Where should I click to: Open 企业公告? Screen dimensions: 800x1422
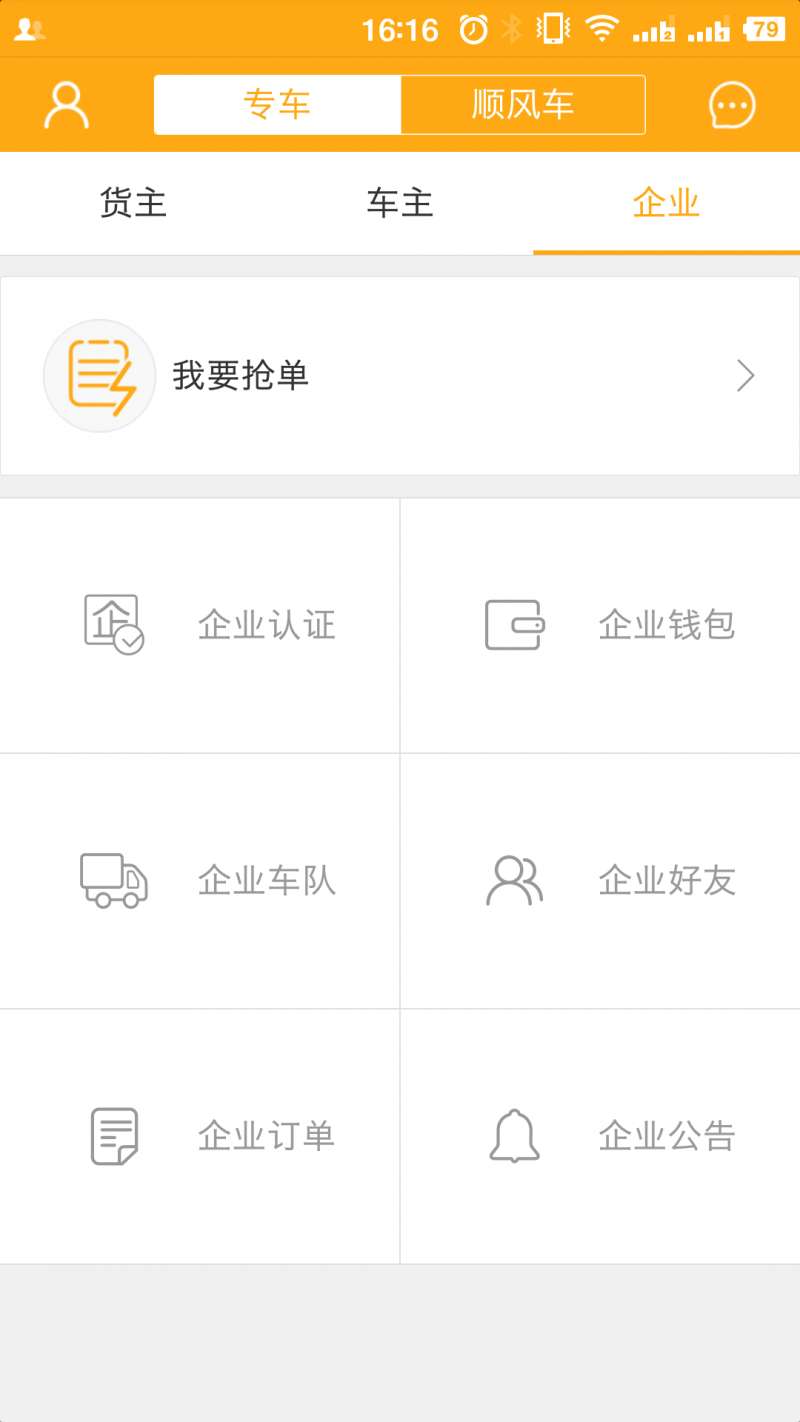tap(600, 1137)
